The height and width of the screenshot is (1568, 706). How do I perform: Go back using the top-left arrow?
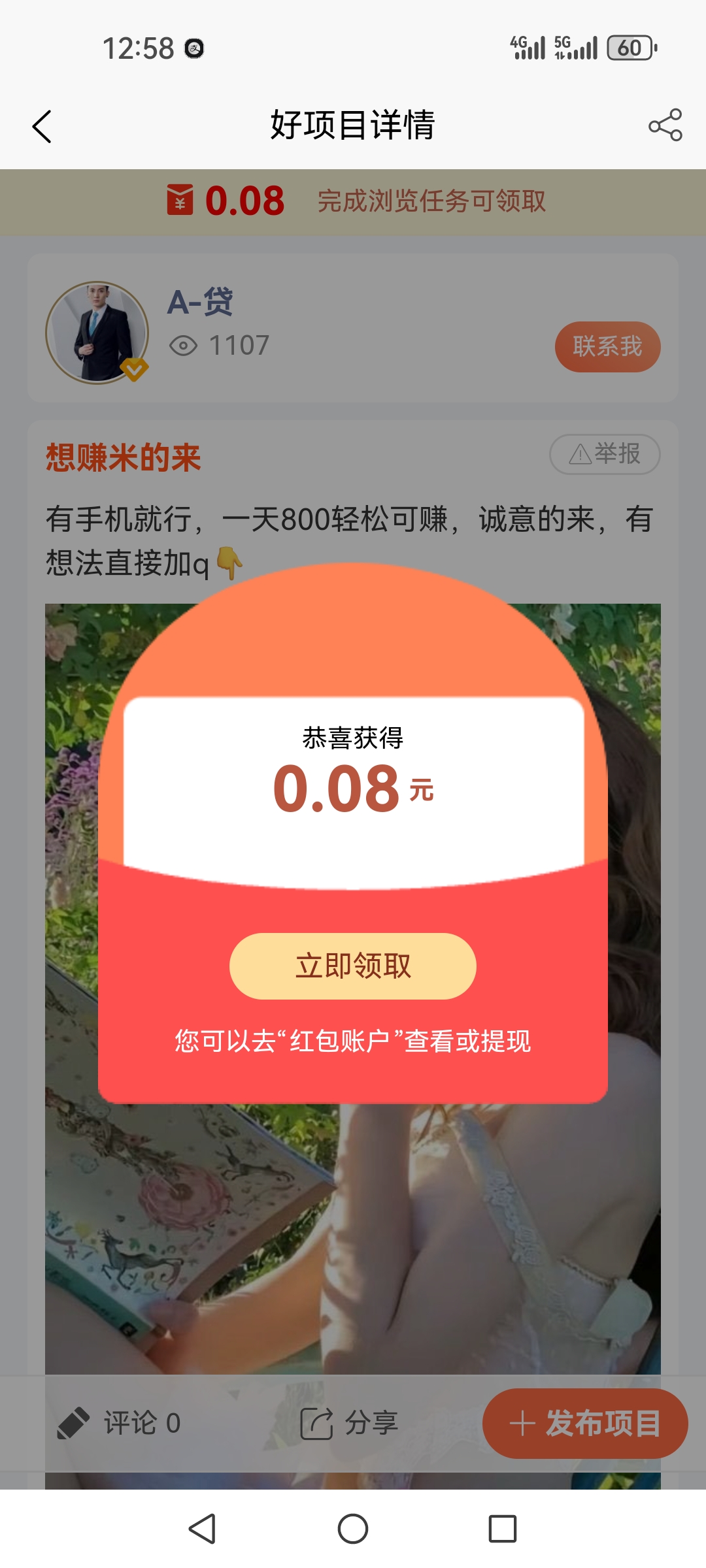click(42, 126)
